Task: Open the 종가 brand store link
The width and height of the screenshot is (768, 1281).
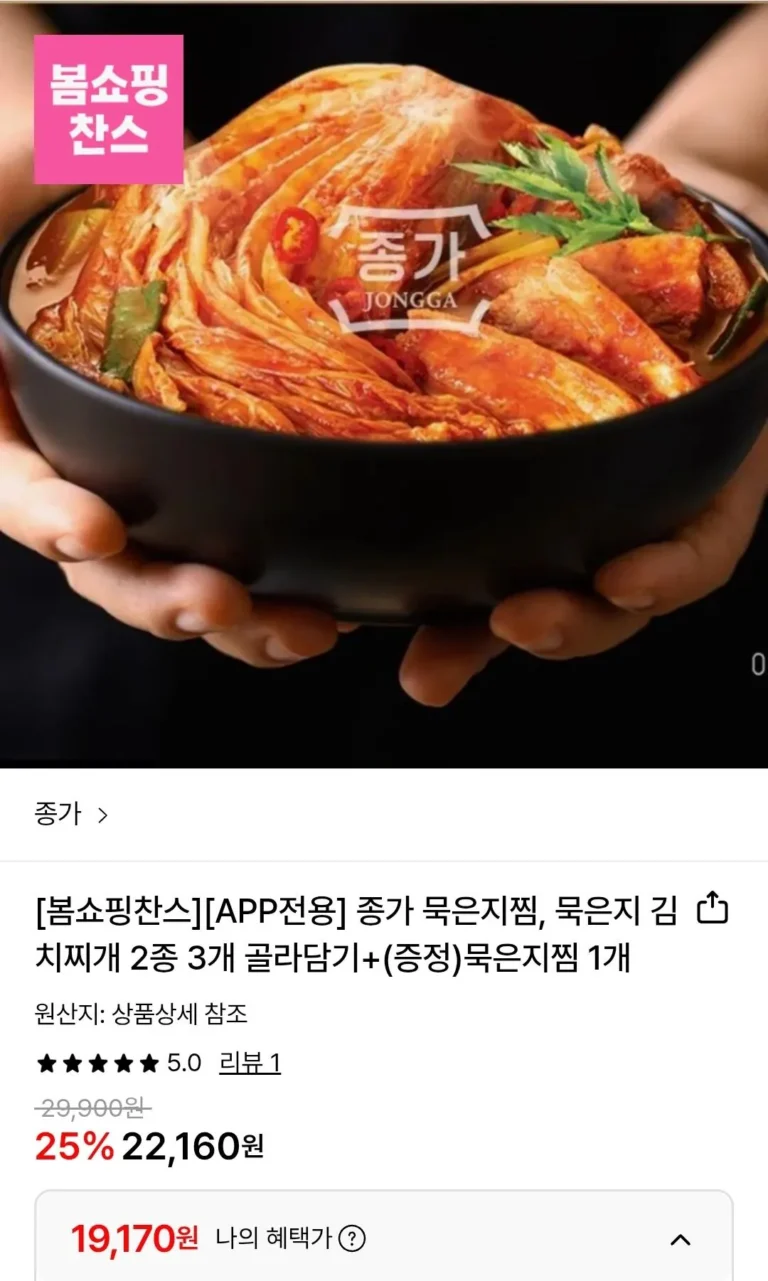Action: tap(70, 815)
